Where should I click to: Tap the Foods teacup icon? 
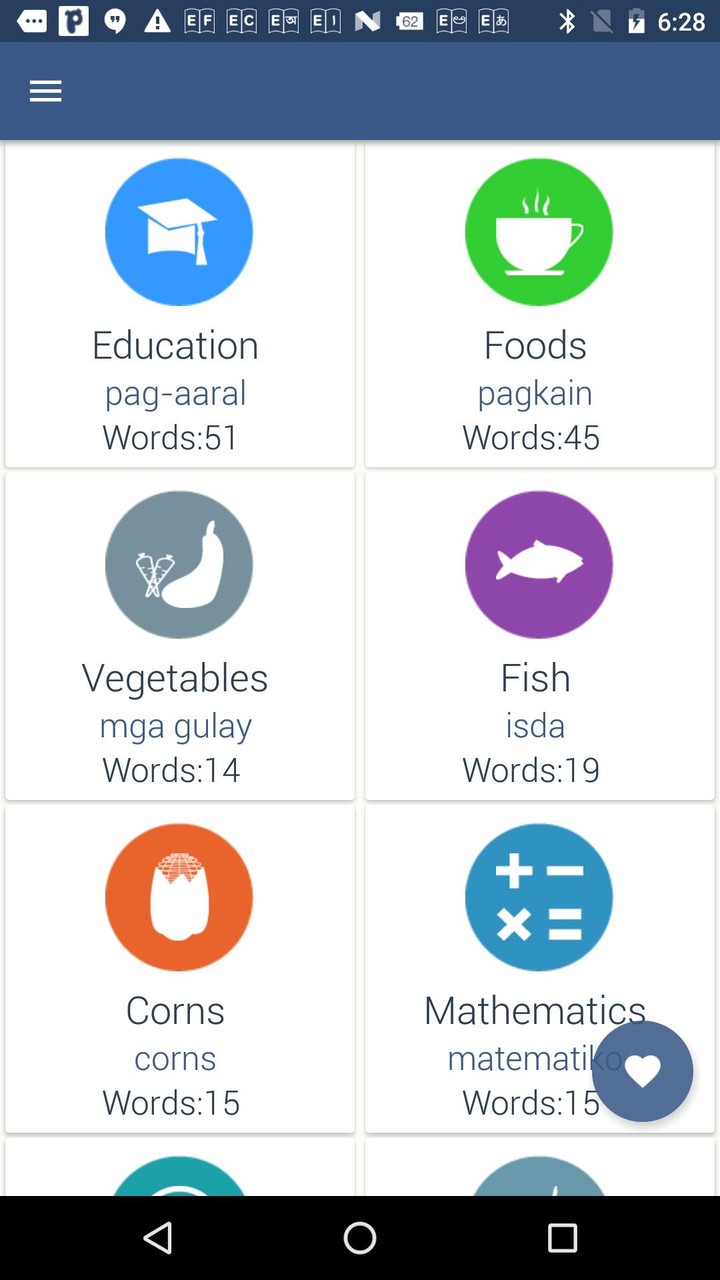pos(538,231)
